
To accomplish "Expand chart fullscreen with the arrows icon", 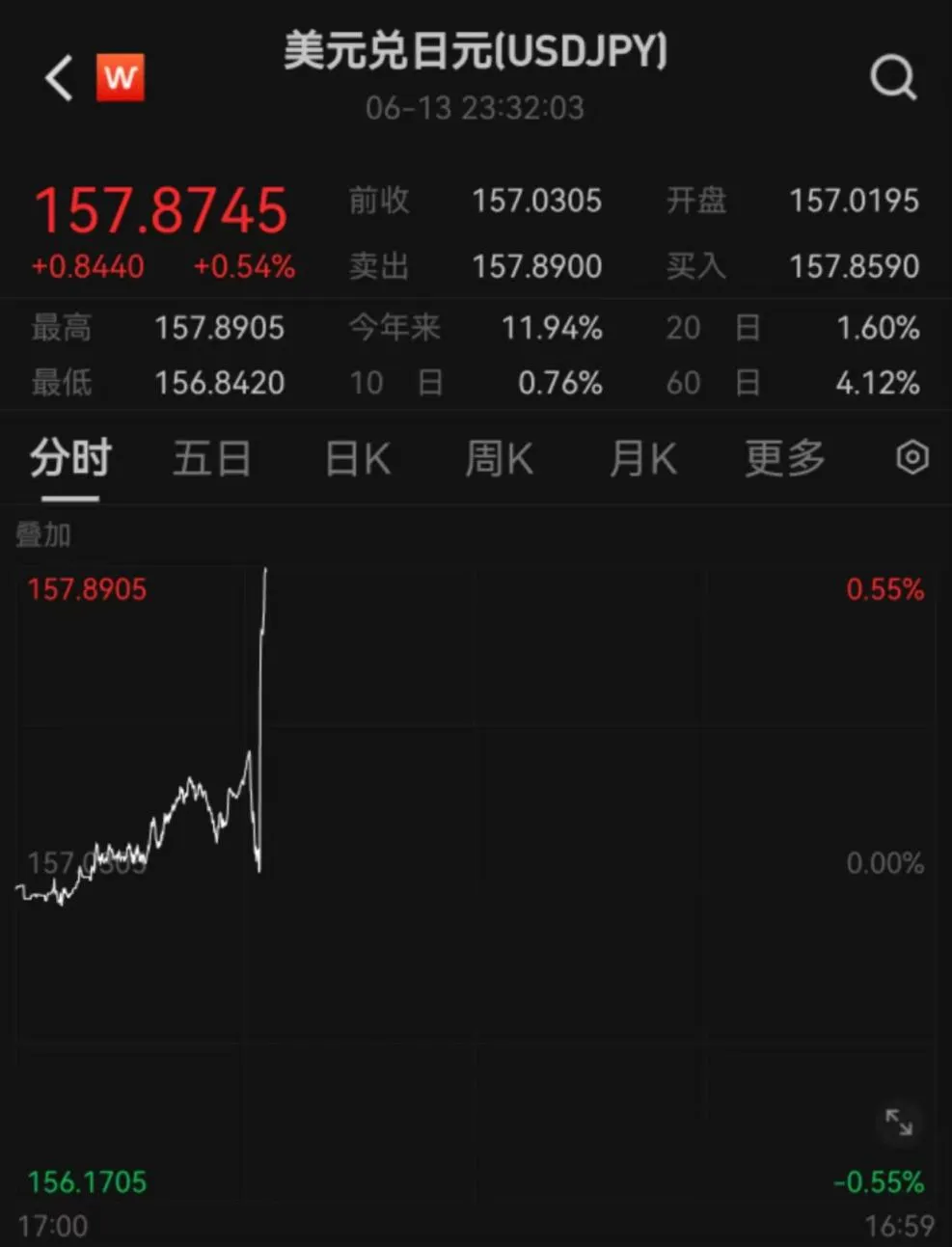I will click(900, 1124).
